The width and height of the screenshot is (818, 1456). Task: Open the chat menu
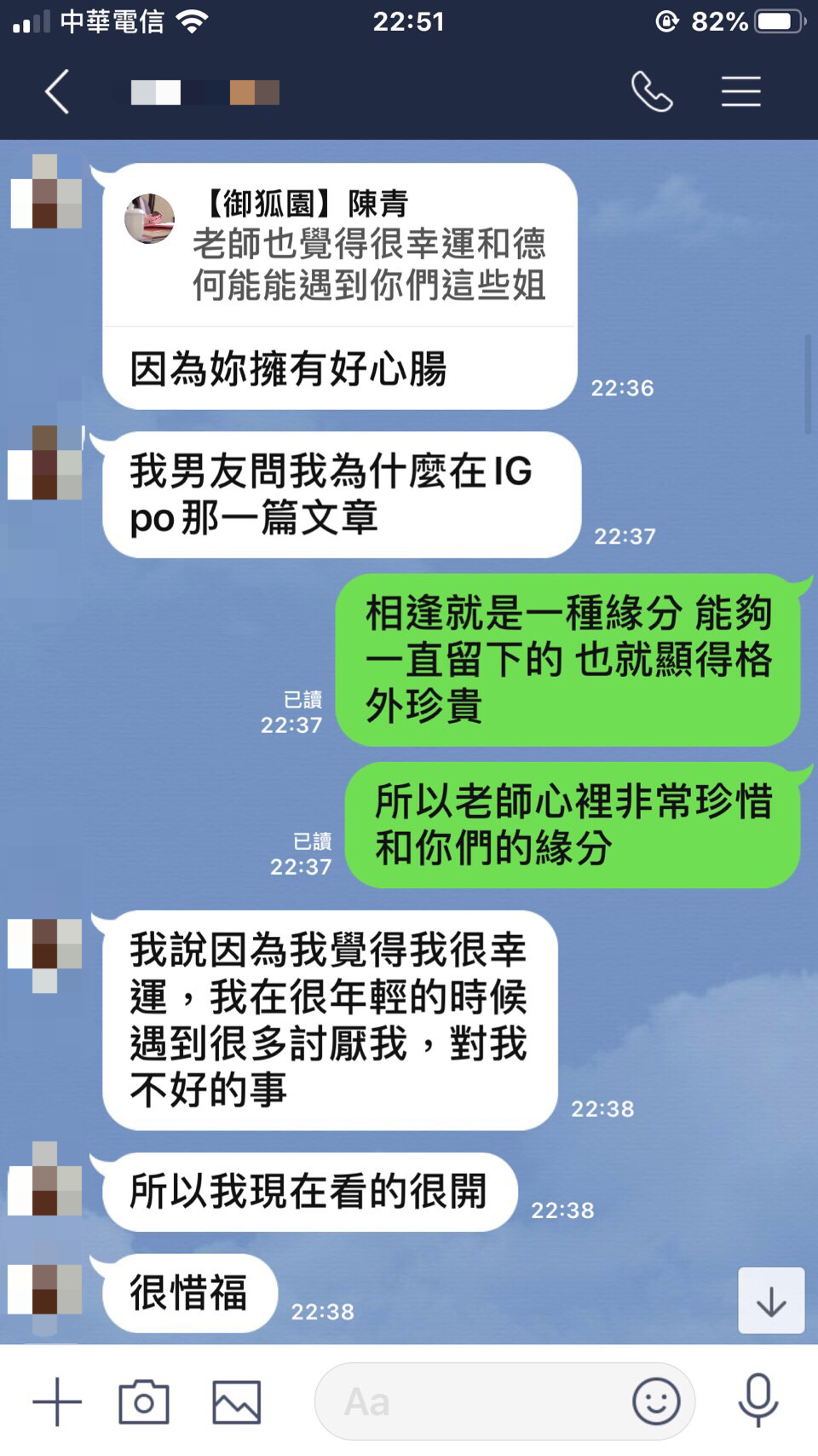click(740, 92)
